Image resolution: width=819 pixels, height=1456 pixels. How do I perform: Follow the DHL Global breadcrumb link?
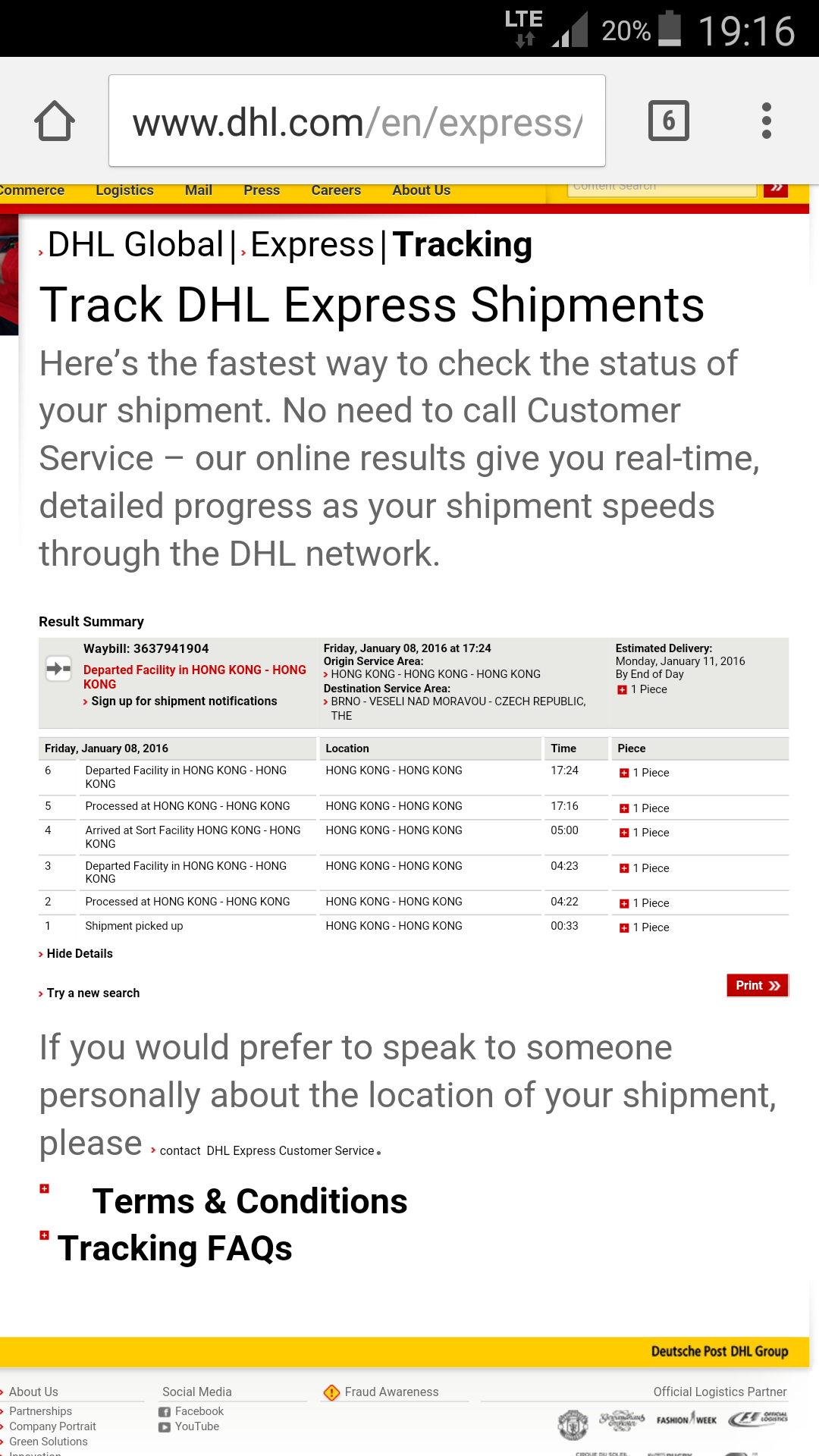point(135,245)
